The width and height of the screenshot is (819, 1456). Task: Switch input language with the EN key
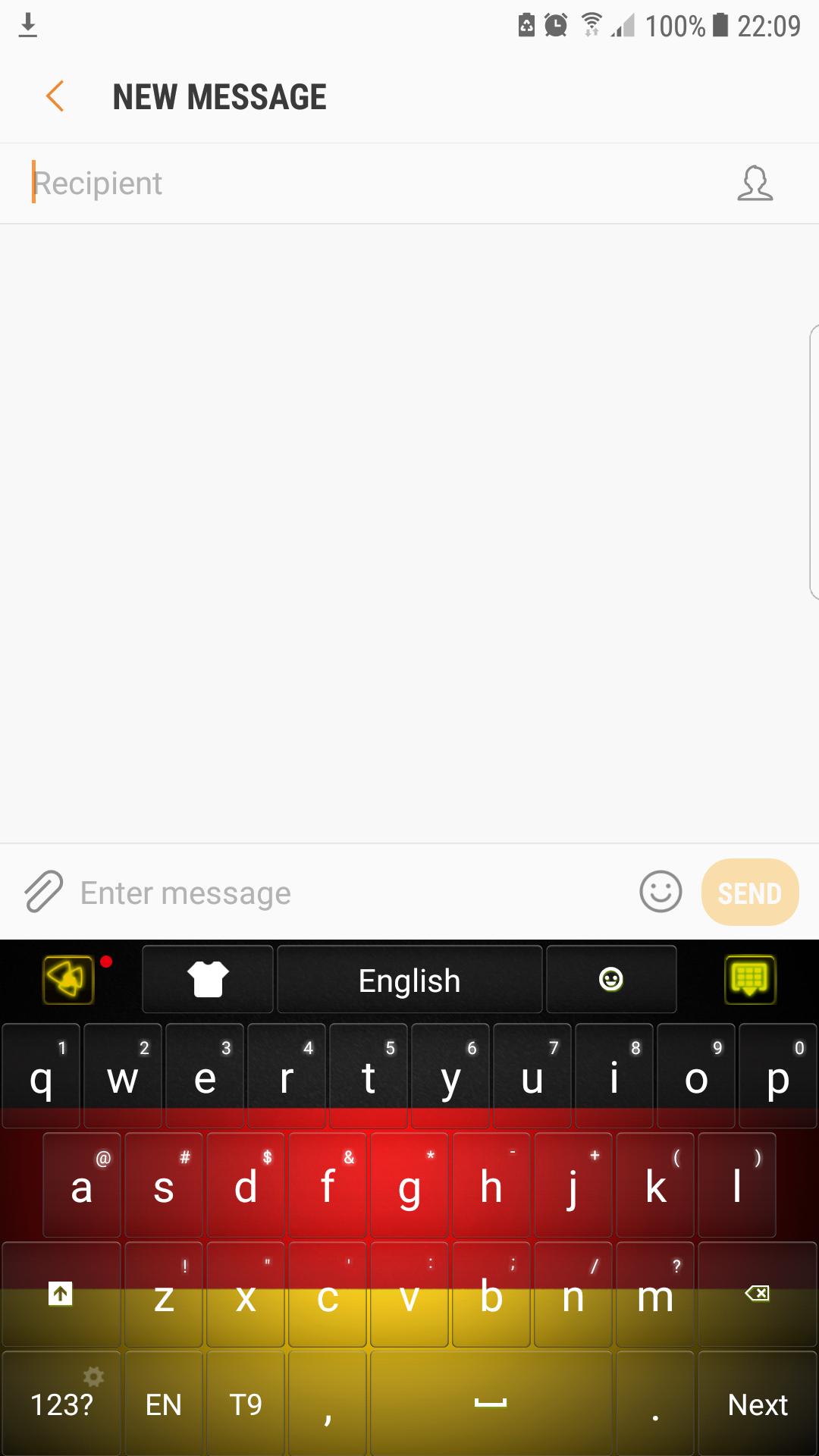(162, 1404)
